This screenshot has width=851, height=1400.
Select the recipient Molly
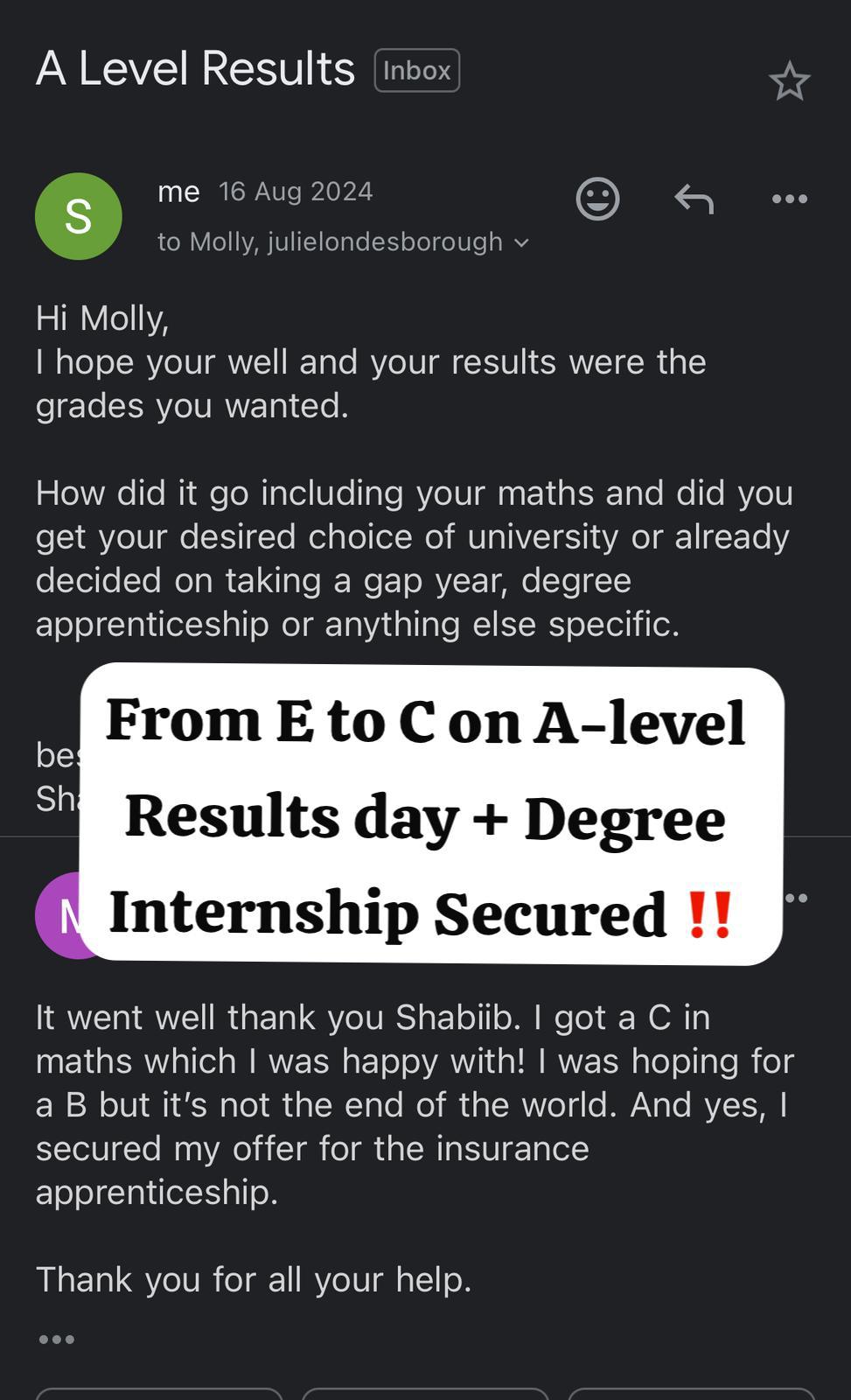click(224, 241)
